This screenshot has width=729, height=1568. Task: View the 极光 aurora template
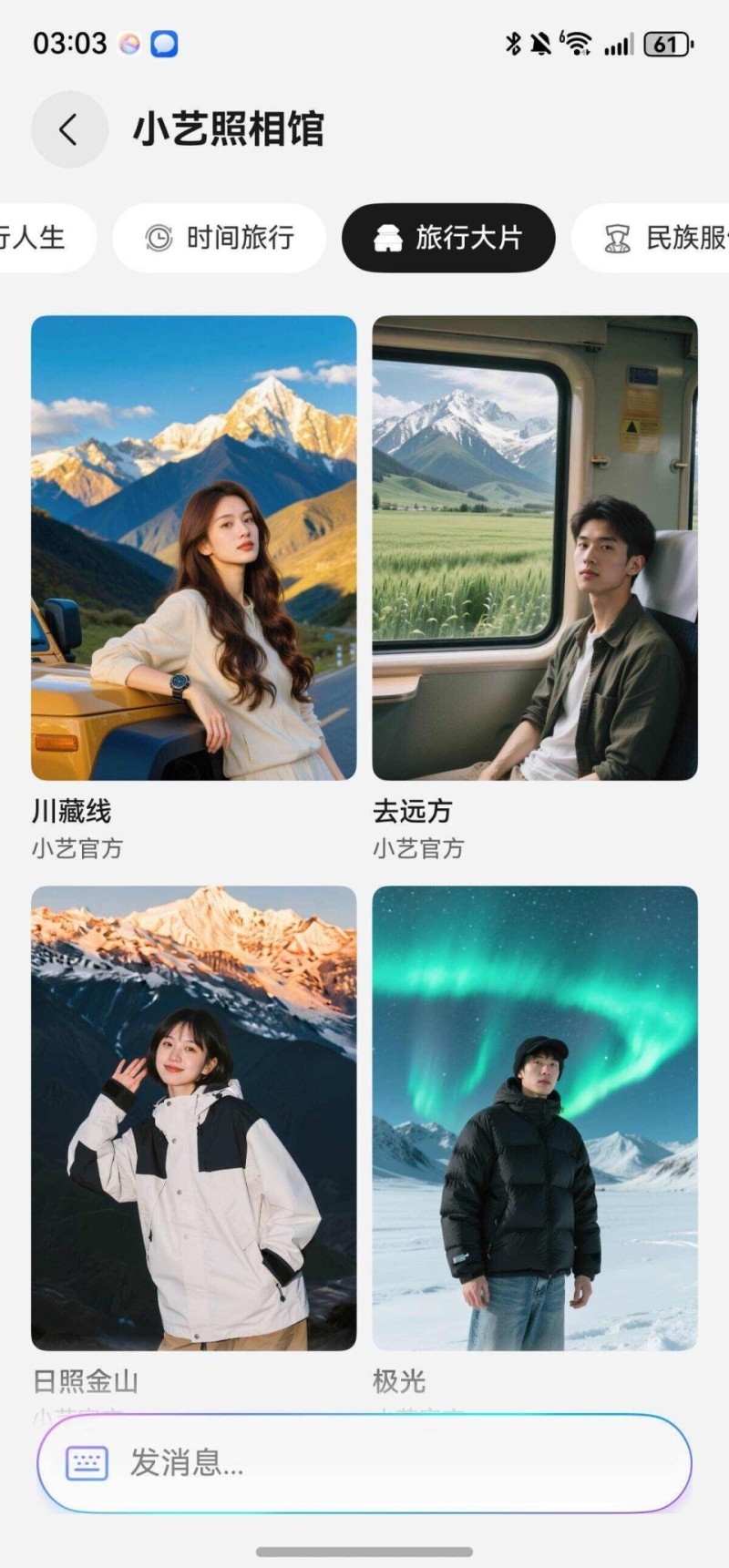tap(535, 1117)
